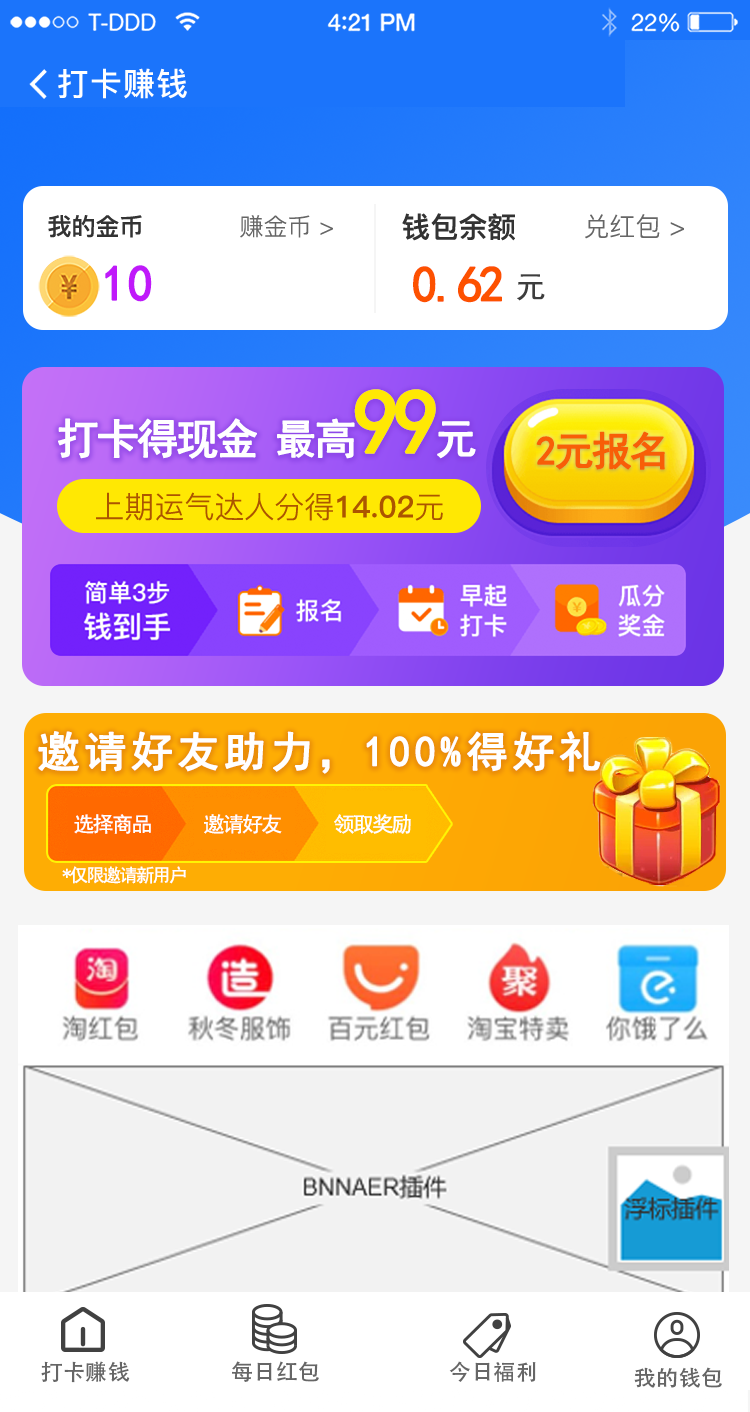Tap the 2元报名 button
The width and height of the screenshot is (750, 1412).
pyautogui.click(x=600, y=453)
